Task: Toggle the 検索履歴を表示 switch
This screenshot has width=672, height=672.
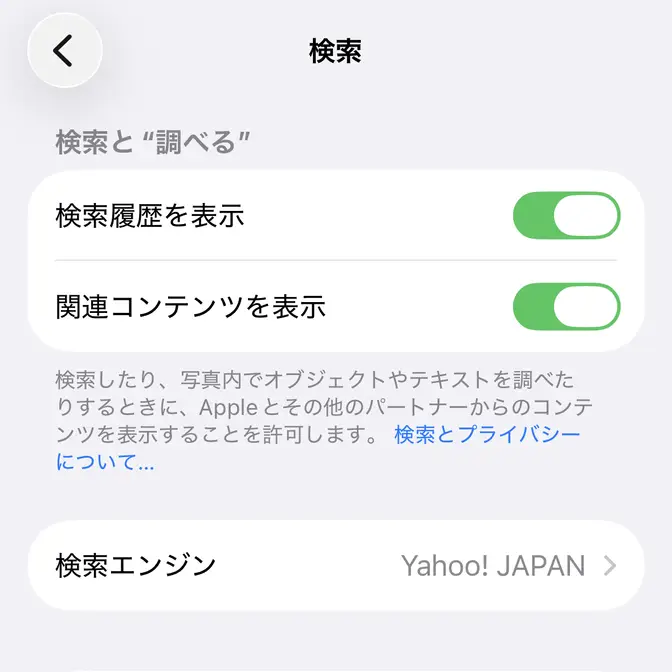Action: coord(566,216)
